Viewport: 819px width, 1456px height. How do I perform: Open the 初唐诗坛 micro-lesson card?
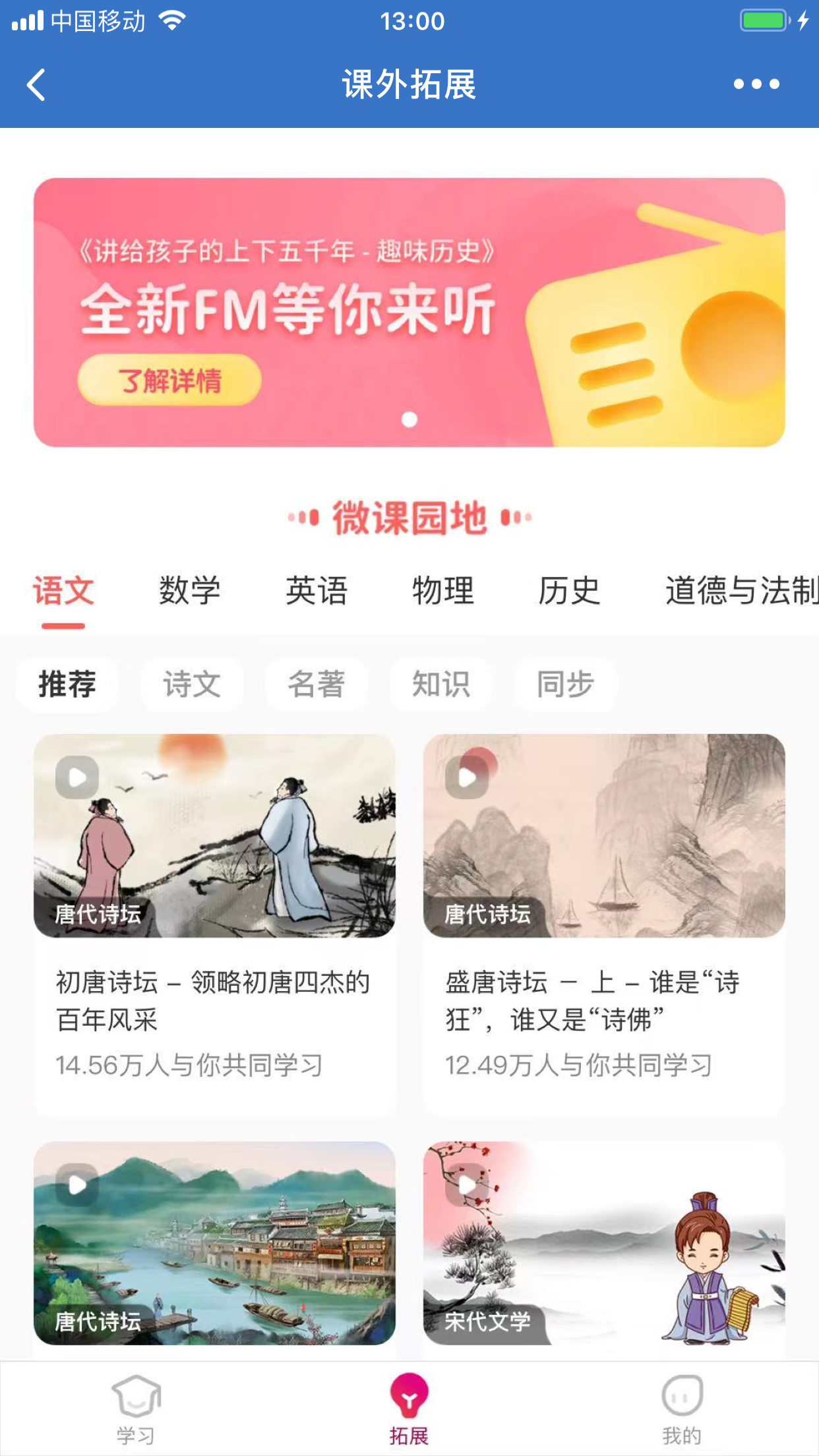214,923
